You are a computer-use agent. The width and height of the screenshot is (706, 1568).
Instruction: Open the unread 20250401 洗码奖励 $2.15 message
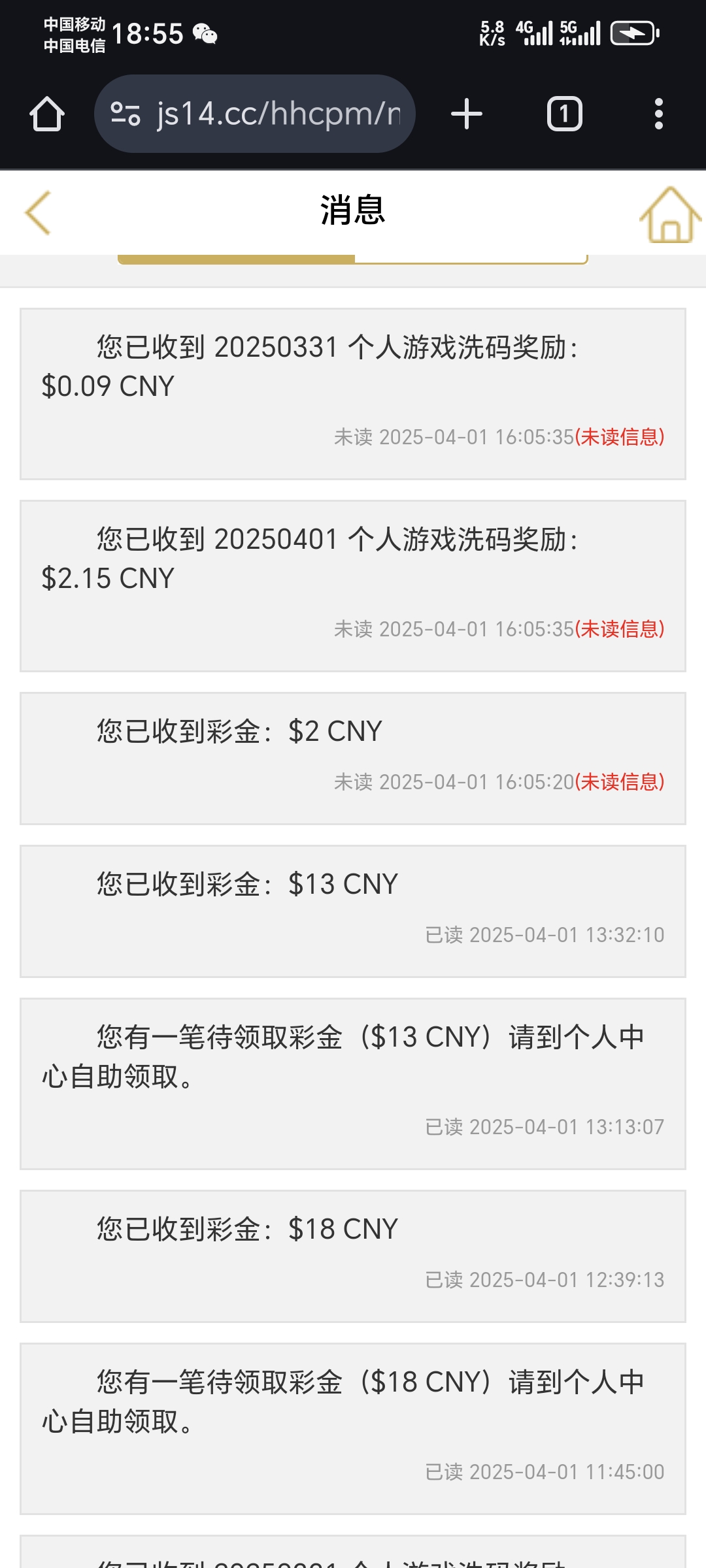pyautogui.click(x=353, y=586)
